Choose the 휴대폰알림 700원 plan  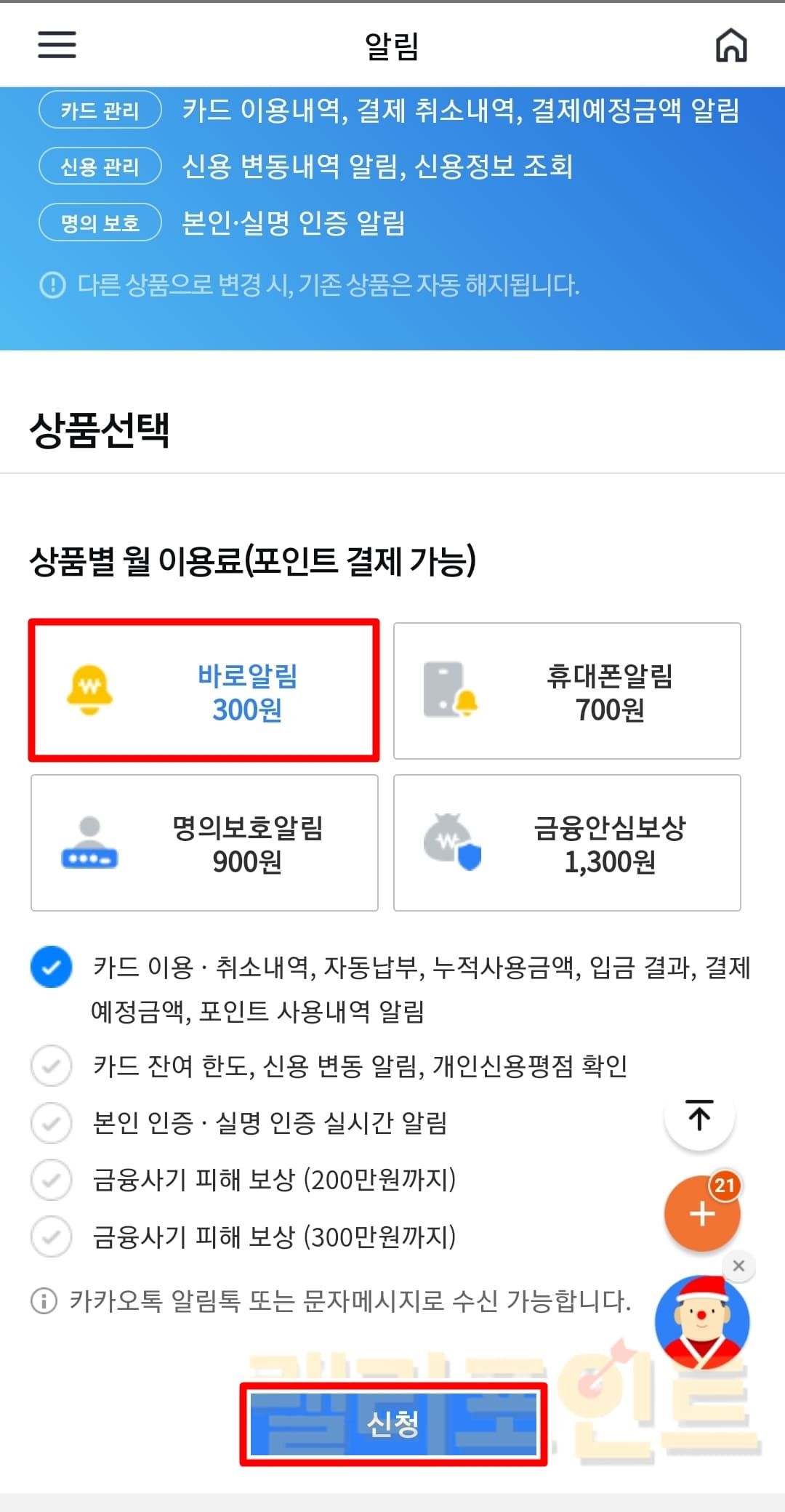coord(567,691)
